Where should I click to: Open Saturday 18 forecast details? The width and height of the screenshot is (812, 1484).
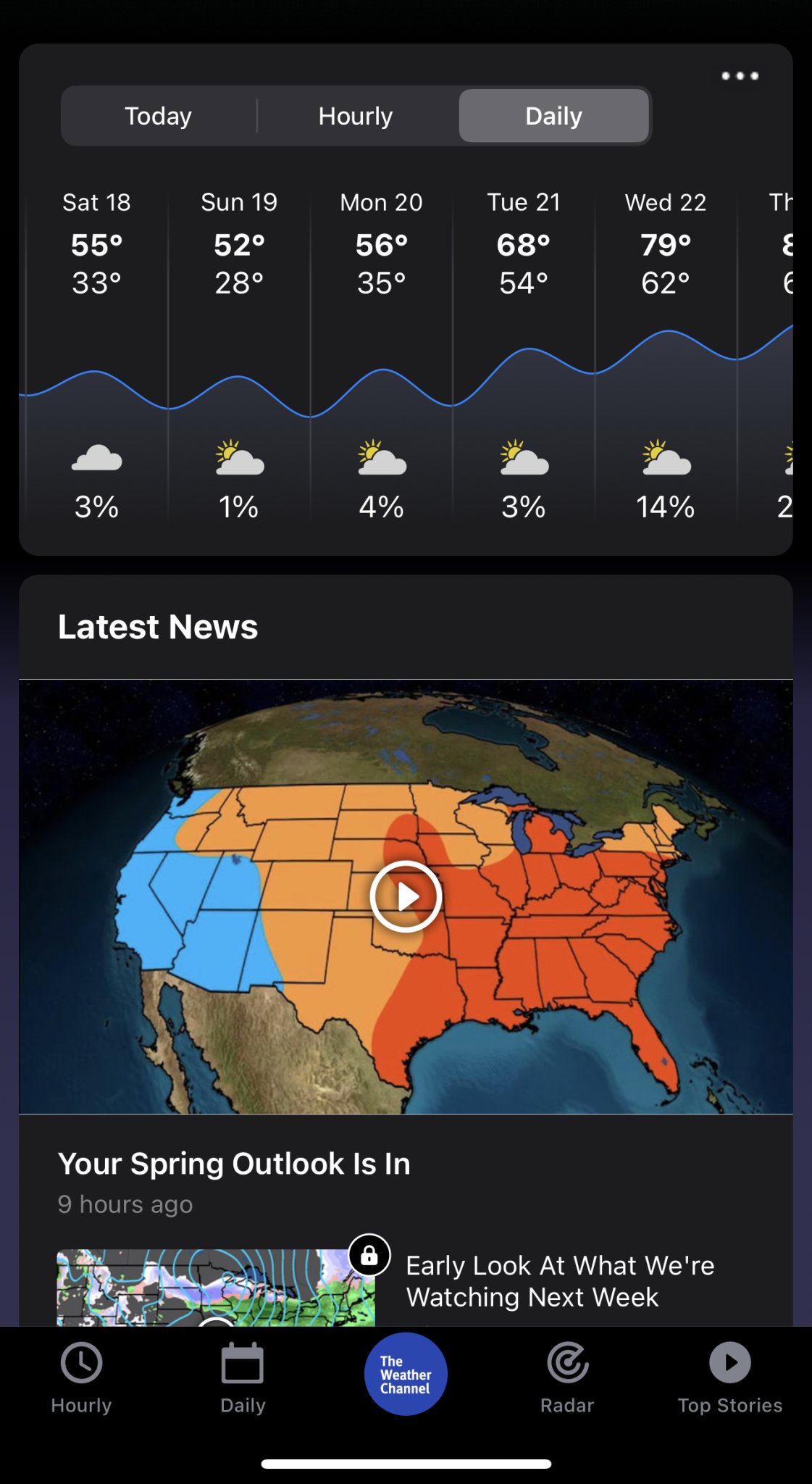point(96,355)
